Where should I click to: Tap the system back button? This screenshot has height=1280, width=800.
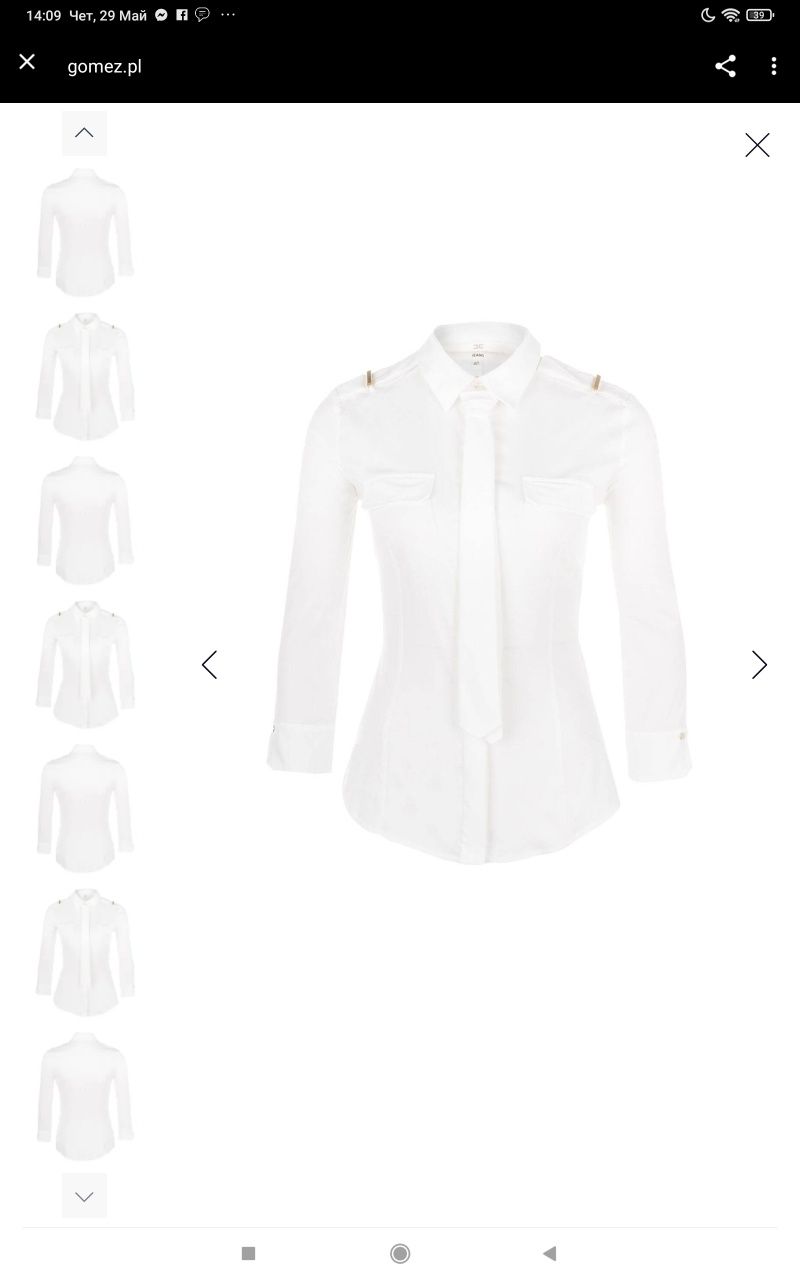click(x=549, y=1253)
